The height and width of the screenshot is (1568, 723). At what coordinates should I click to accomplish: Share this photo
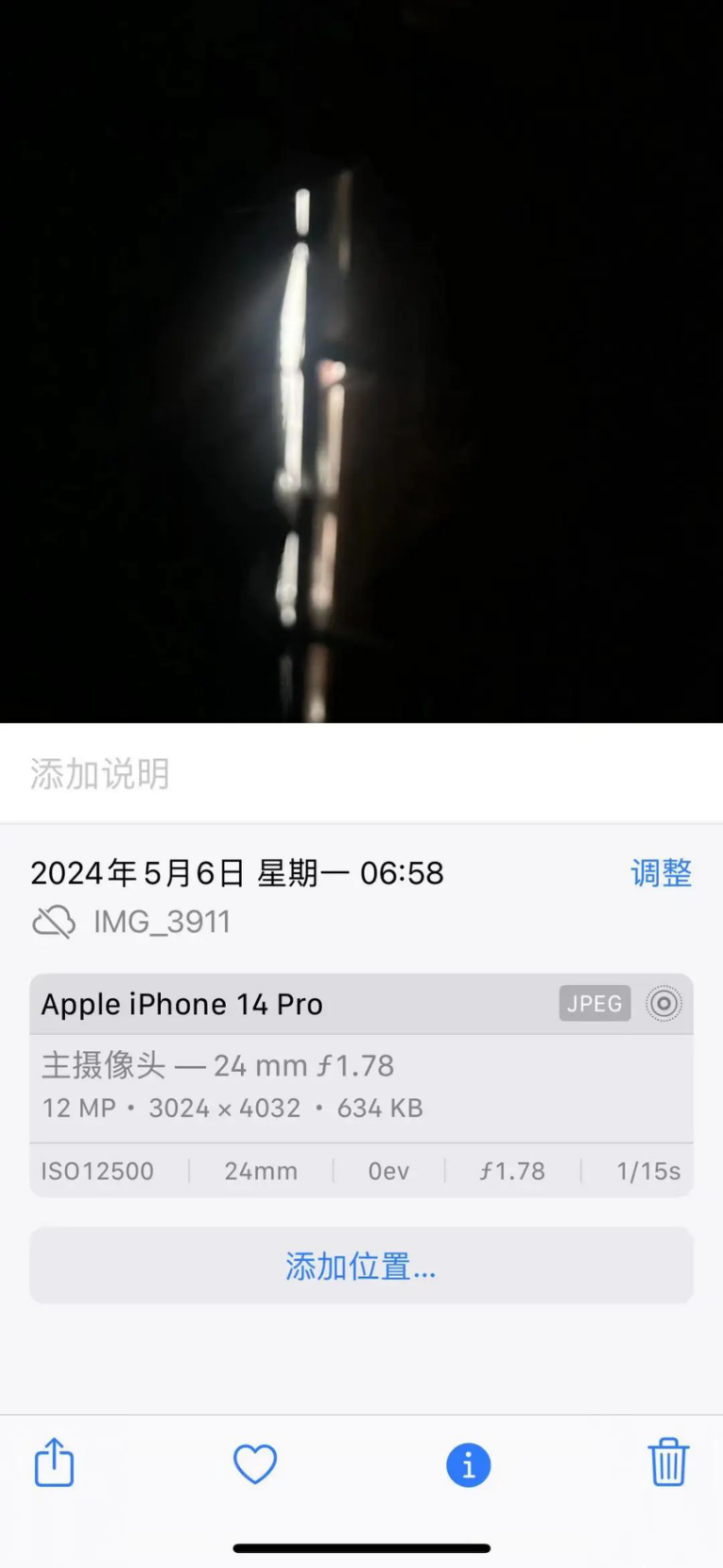point(55,1463)
